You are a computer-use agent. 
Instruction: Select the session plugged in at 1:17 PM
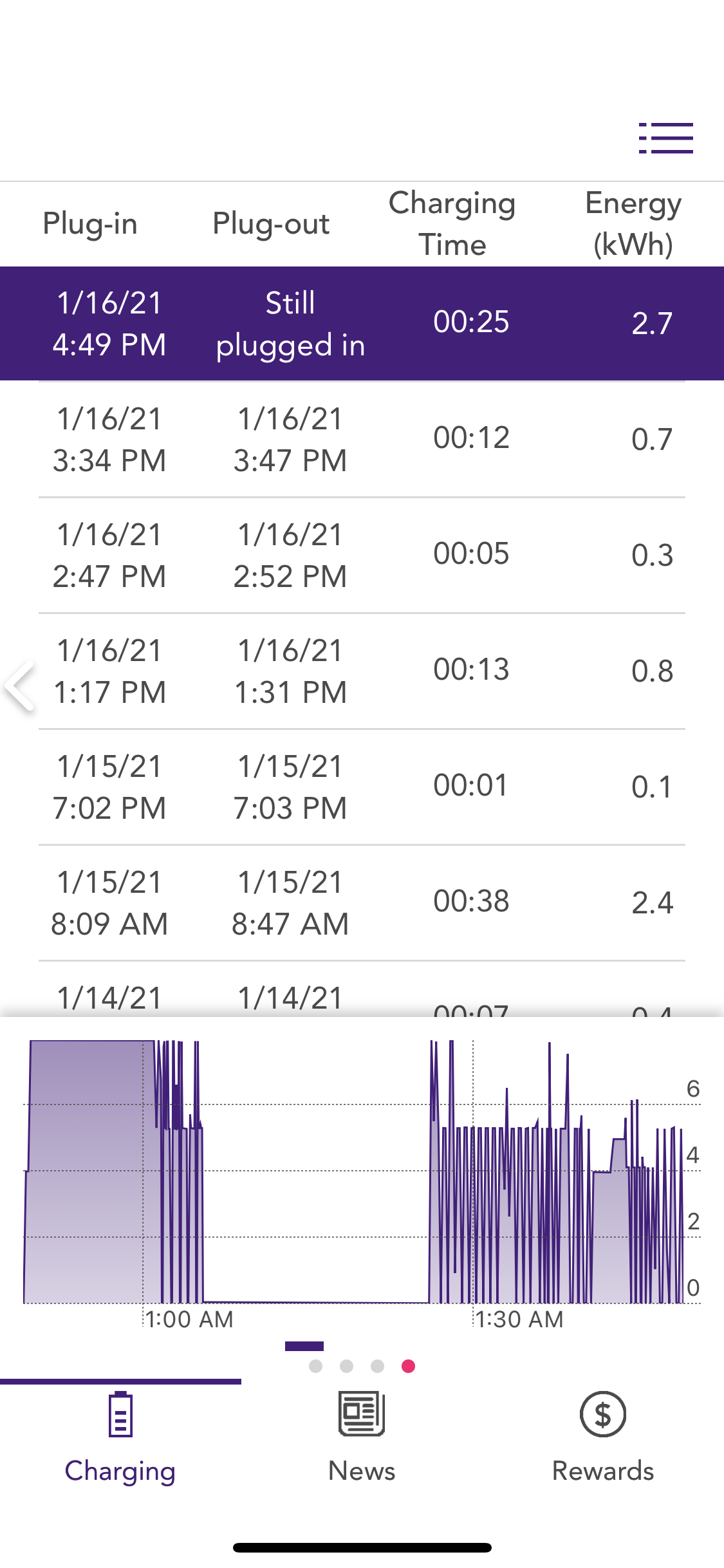pyautogui.click(x=362, y=671)
